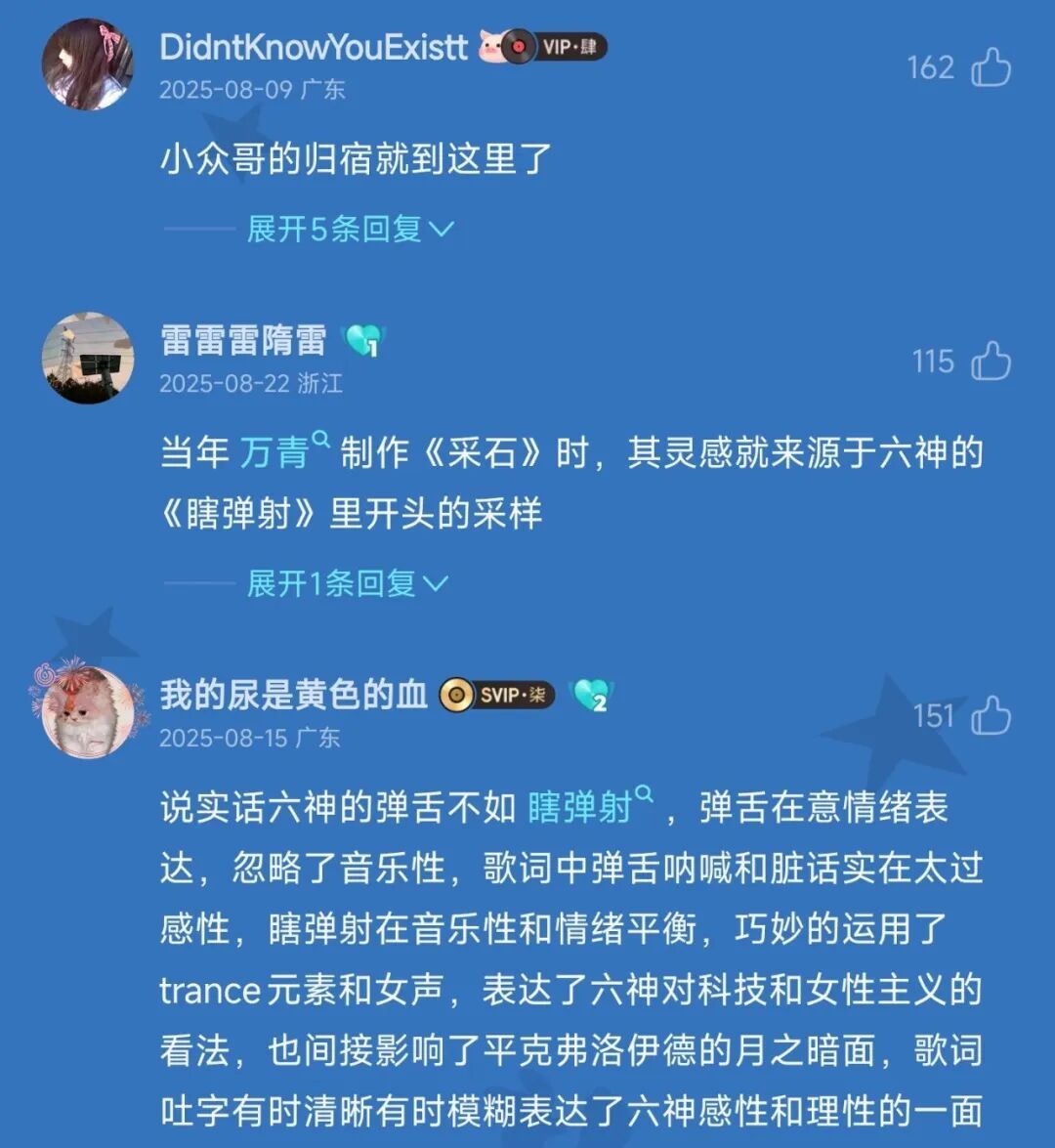View the username DidntKnowYouExistt
The width and height of the screenshot is (1055, 1148).
(313, 47)
